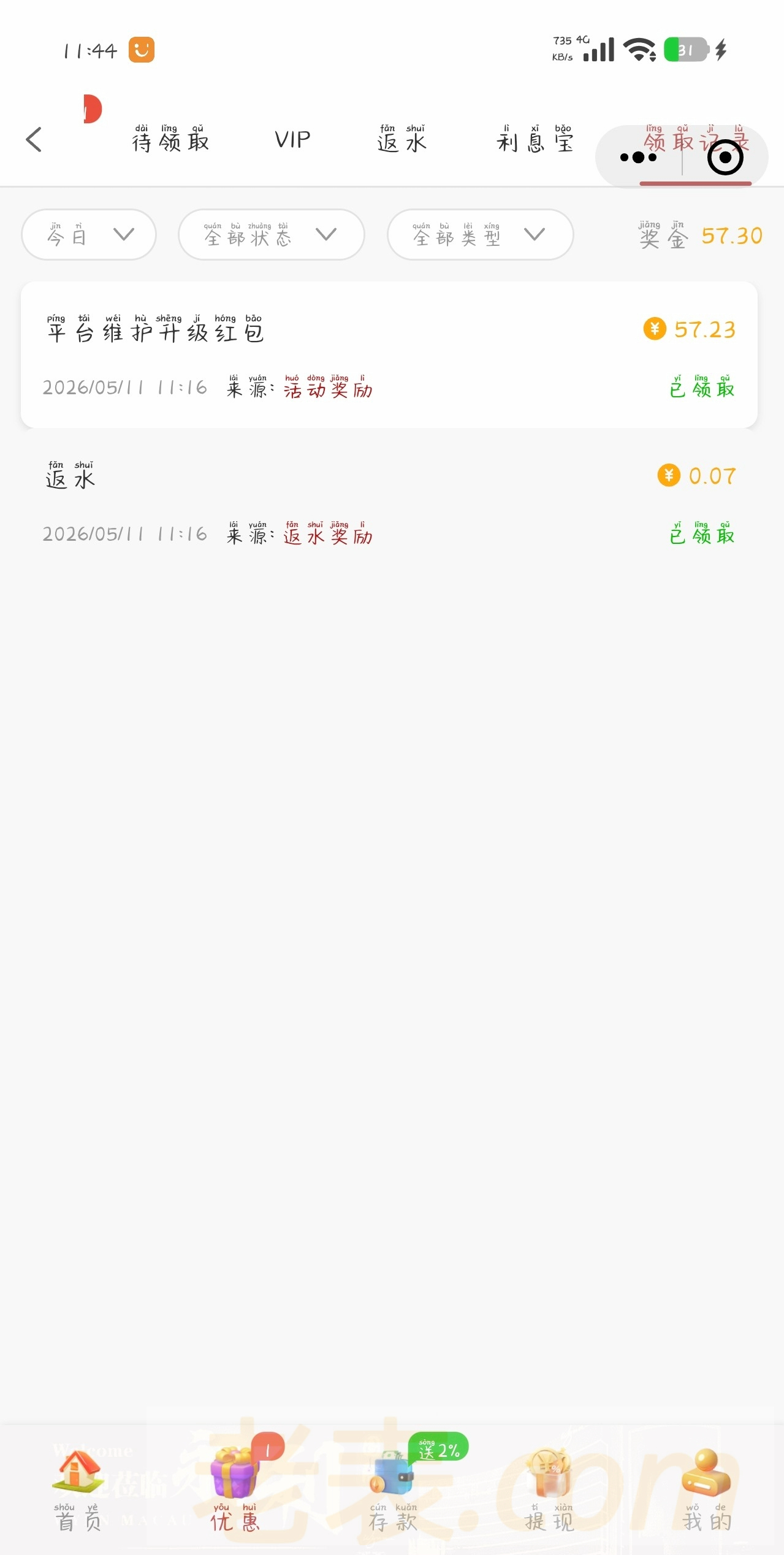Open the 存款 deposit tab
784x1555 pixels.
(392, 1490)
